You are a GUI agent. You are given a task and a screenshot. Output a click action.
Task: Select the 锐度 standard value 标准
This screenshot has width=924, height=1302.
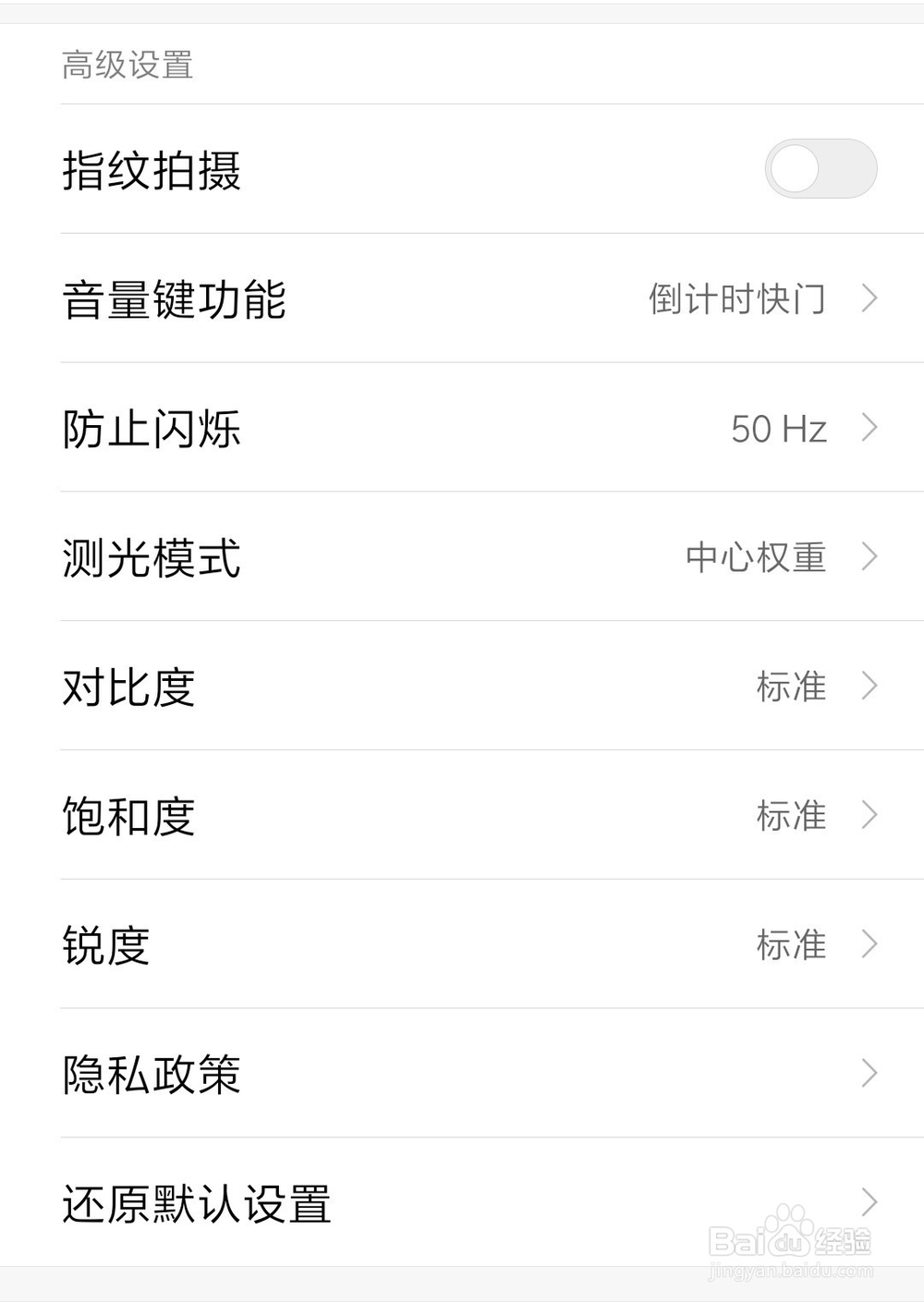(790, 944)
